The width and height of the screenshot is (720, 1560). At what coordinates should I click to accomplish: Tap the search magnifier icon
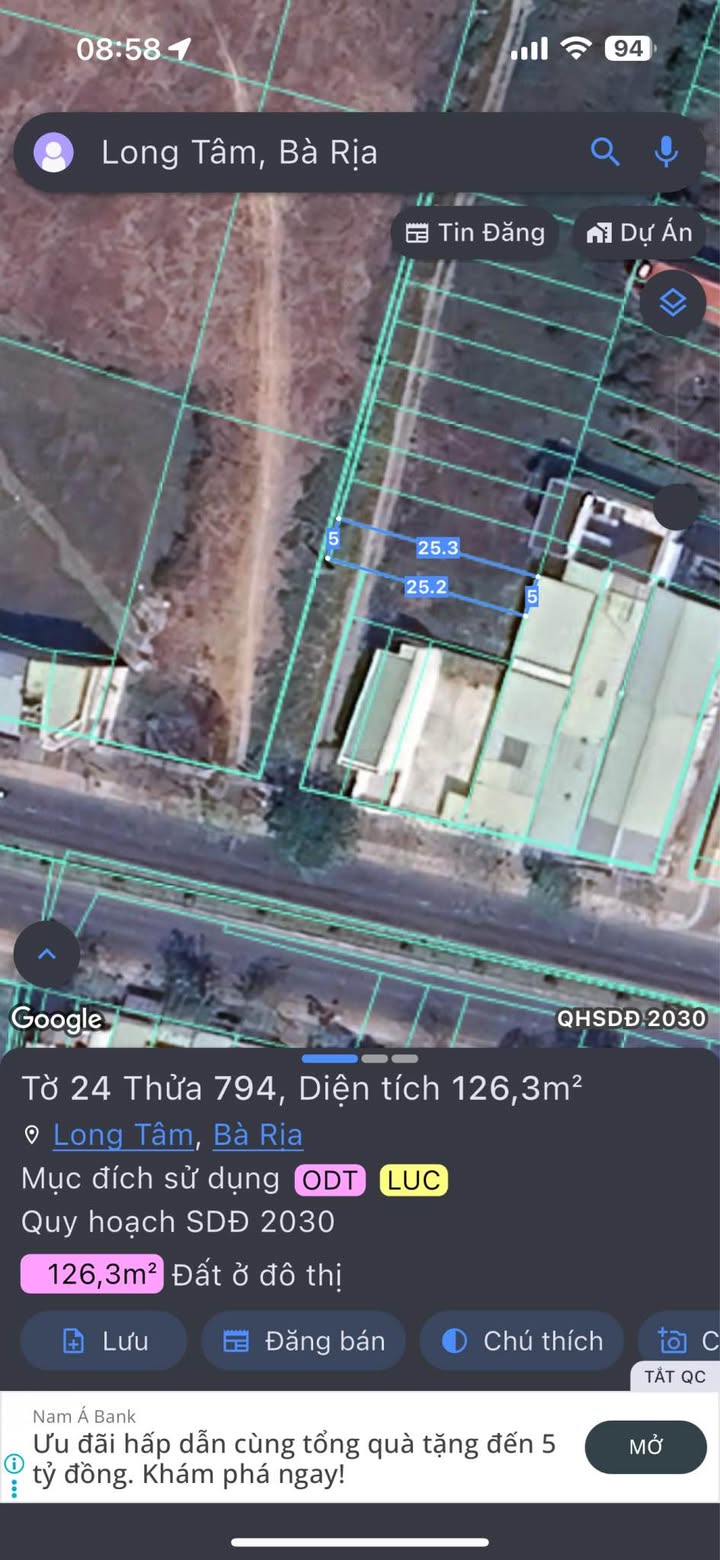pyautogui.click(x=605, y=152)
